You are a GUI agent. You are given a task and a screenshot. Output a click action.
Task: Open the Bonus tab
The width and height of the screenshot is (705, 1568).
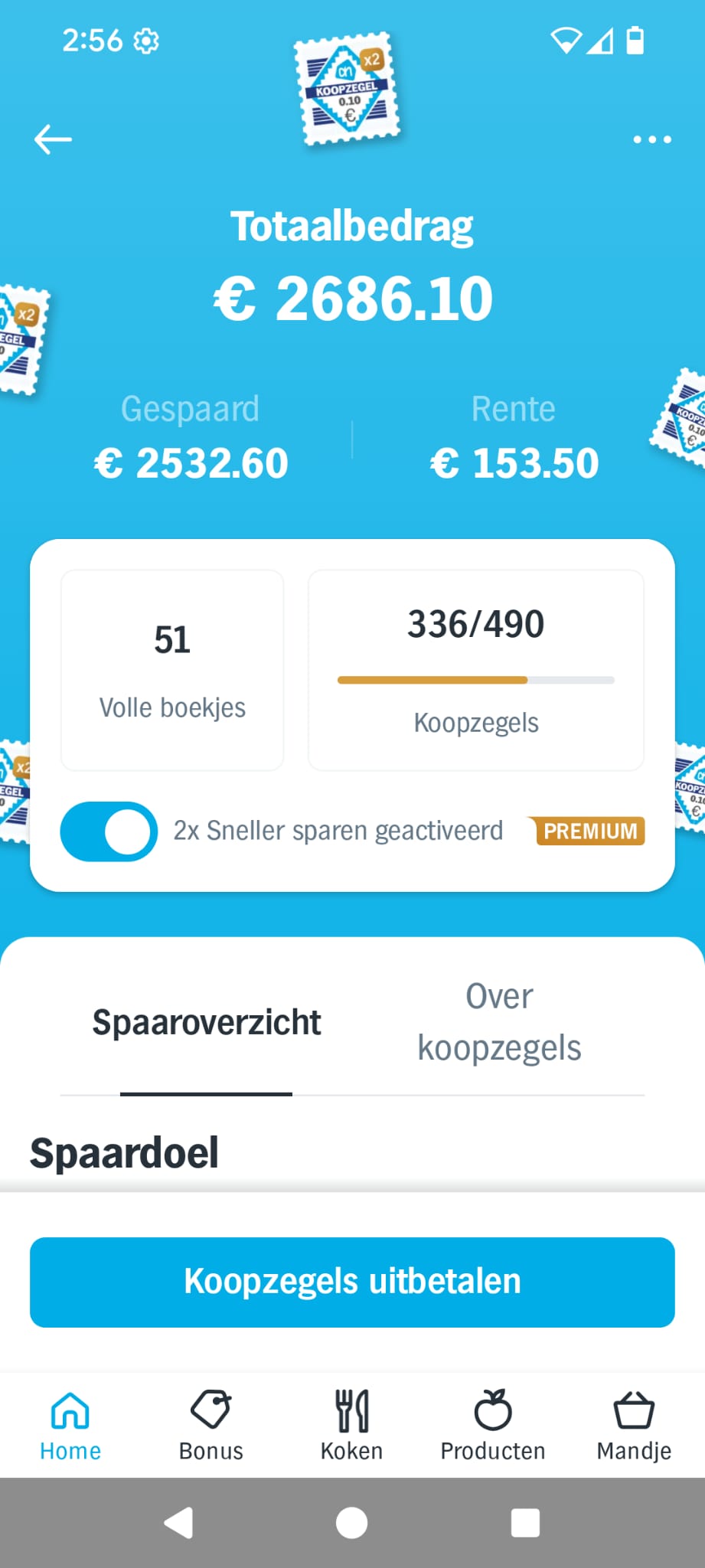click(211, 1426)
